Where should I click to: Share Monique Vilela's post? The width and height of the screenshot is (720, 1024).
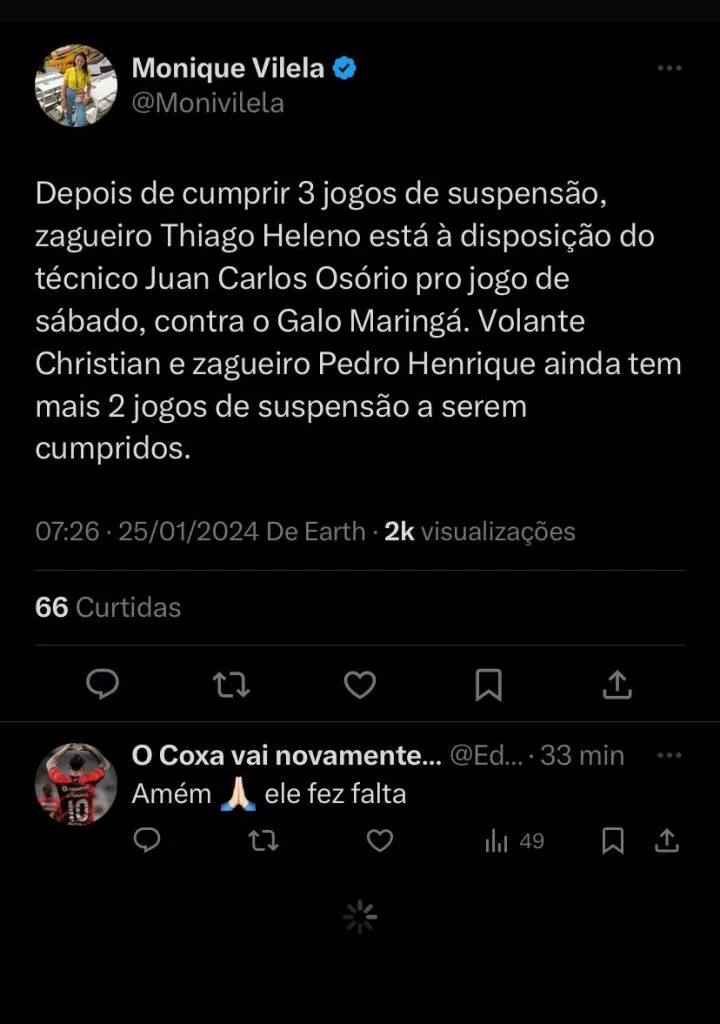click(x=617, y=684)
